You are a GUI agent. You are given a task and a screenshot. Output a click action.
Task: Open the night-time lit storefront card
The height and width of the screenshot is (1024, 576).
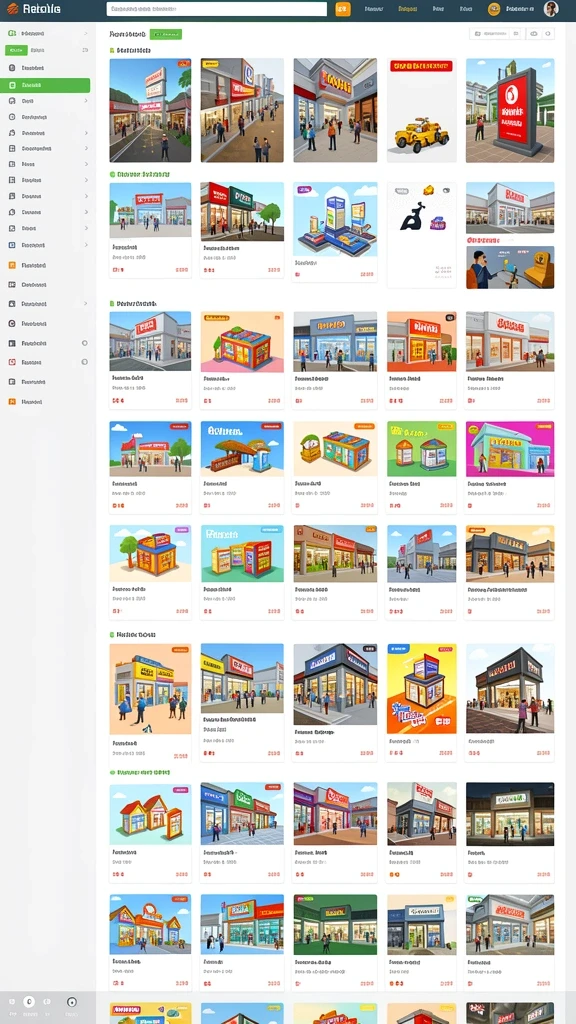509,832
